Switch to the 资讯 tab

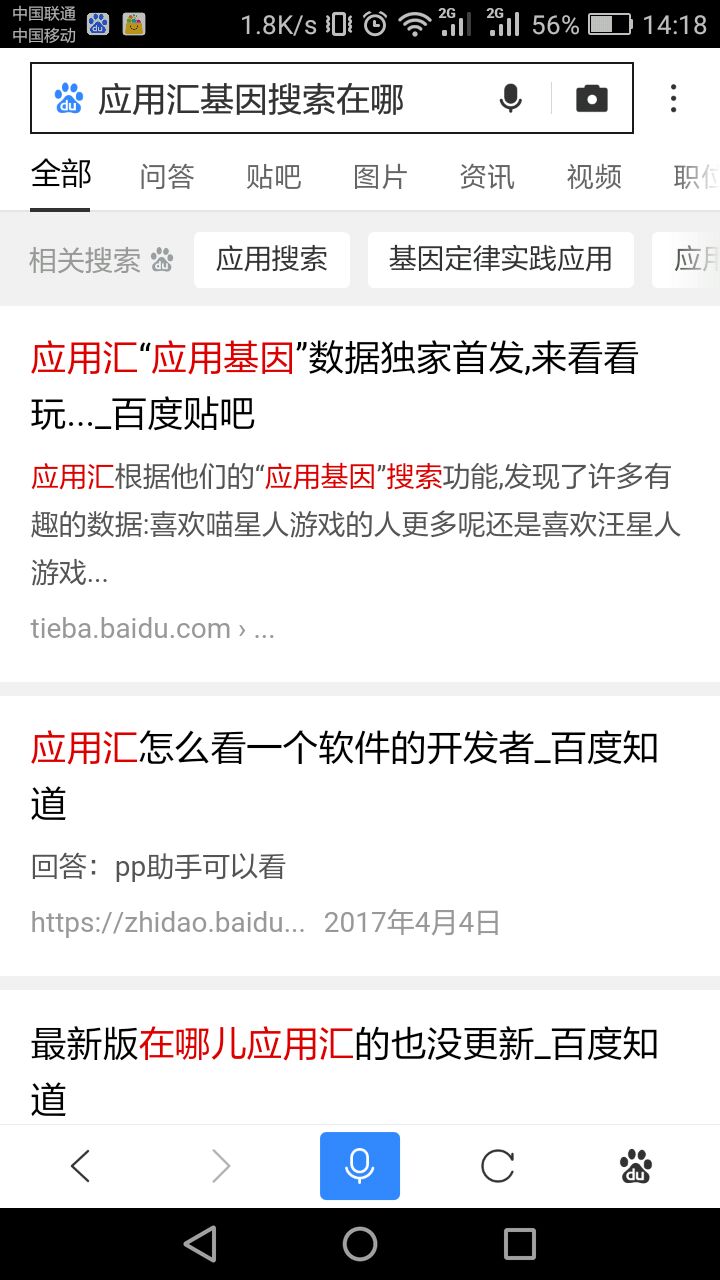point(487,177)
